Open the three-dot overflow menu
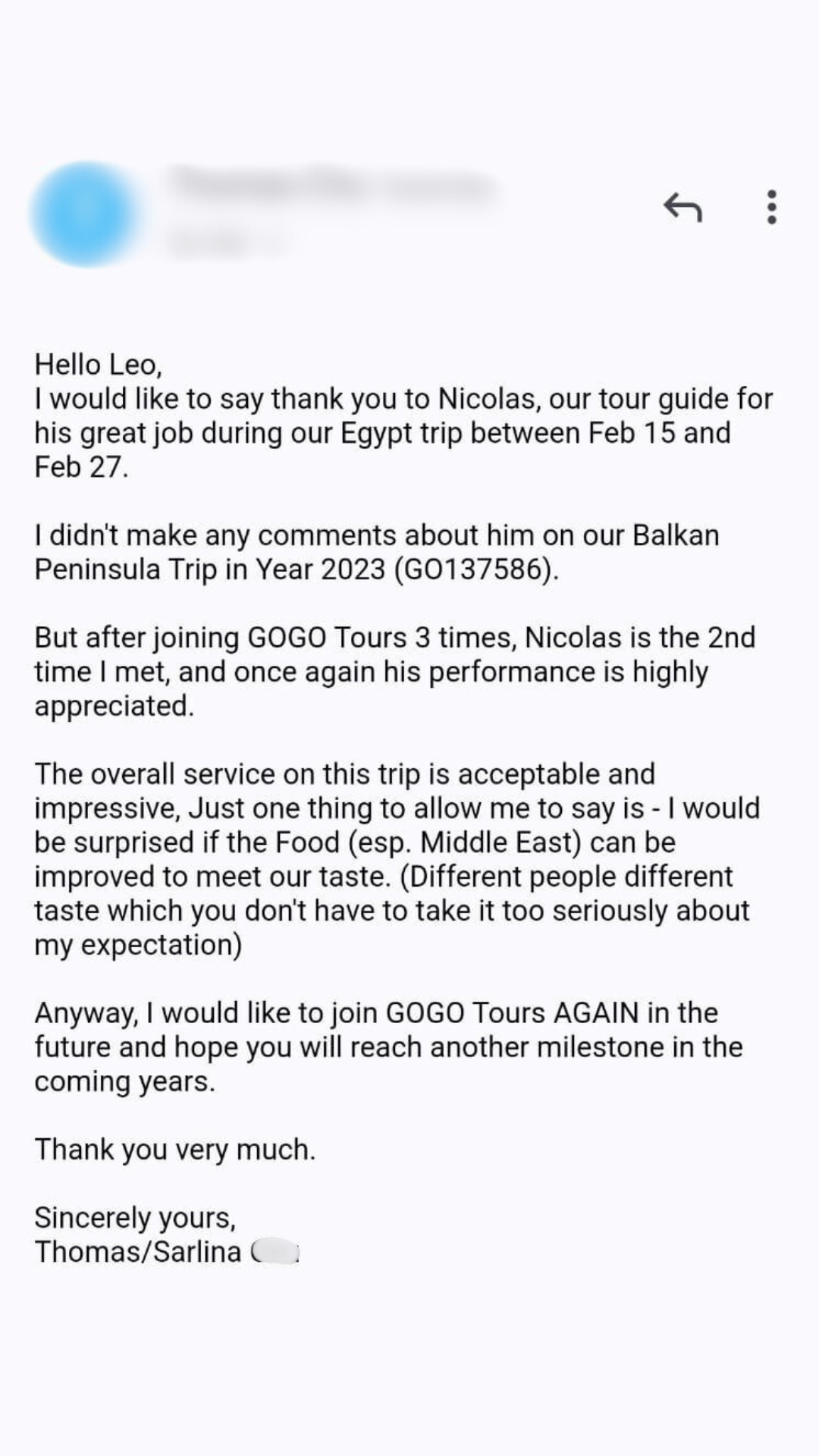819x1456 pixels. (771, 207)
